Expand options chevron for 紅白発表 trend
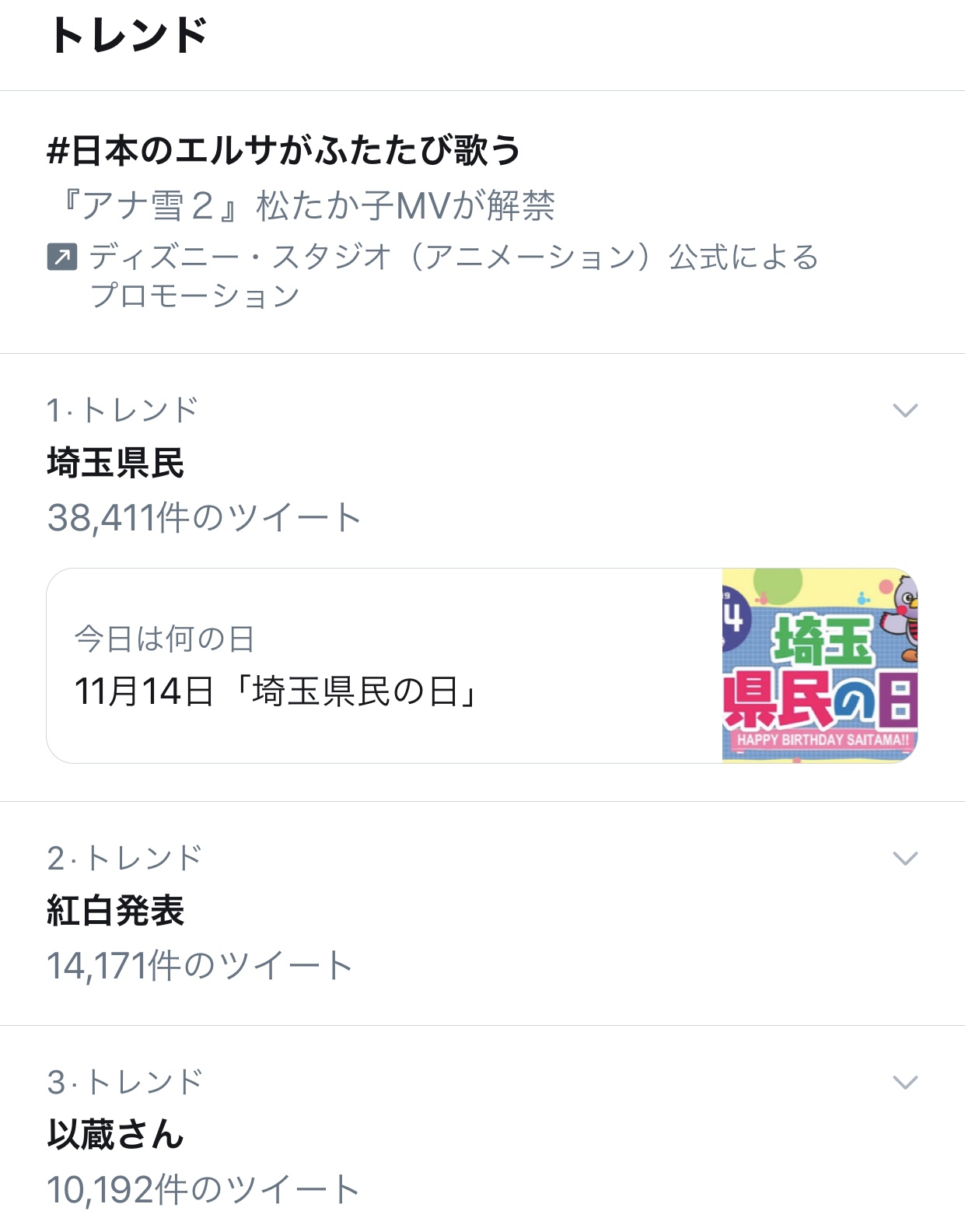 [x=905, y=858]
